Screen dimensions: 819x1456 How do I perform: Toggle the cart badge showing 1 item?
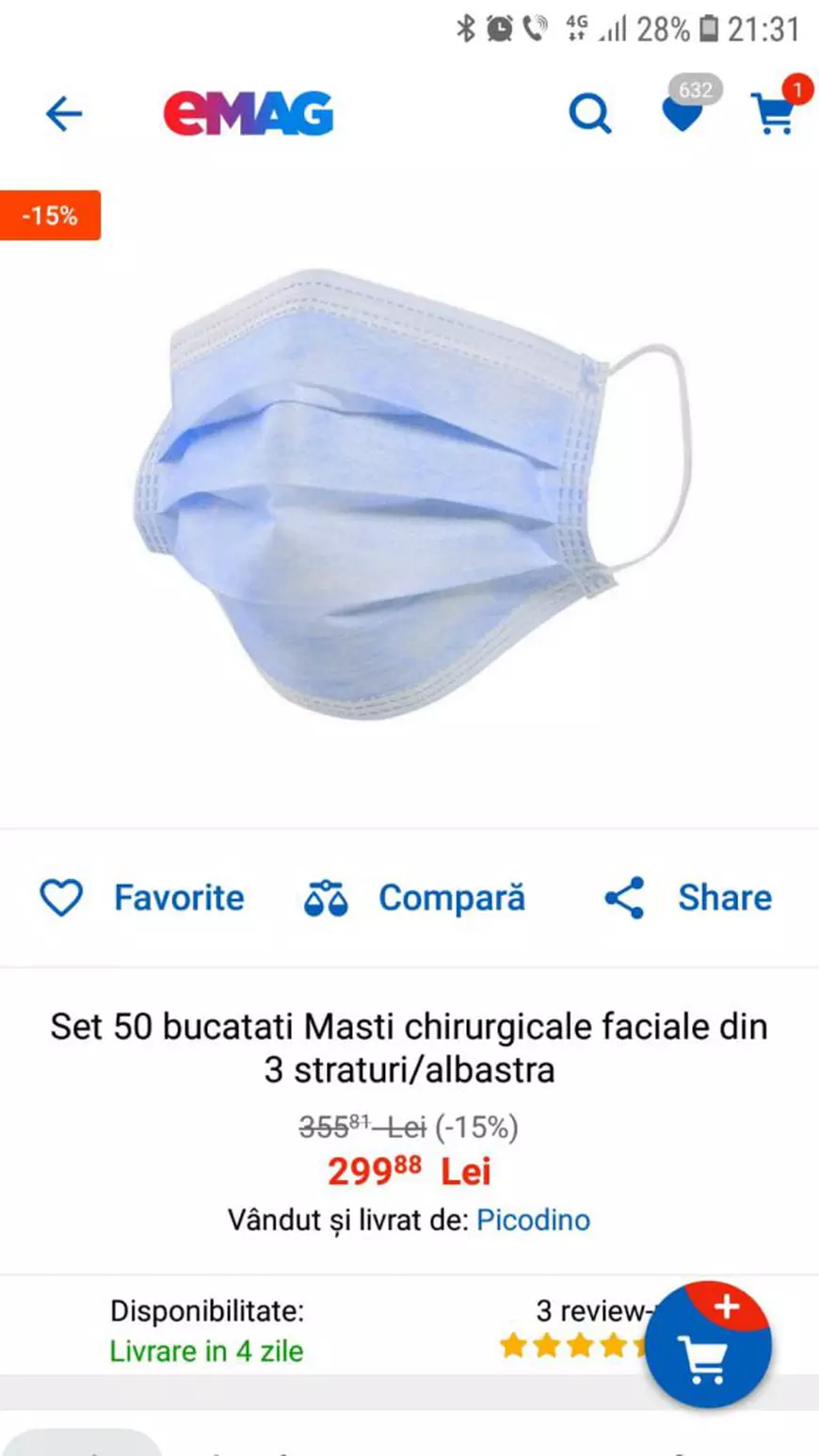point(795,89)
